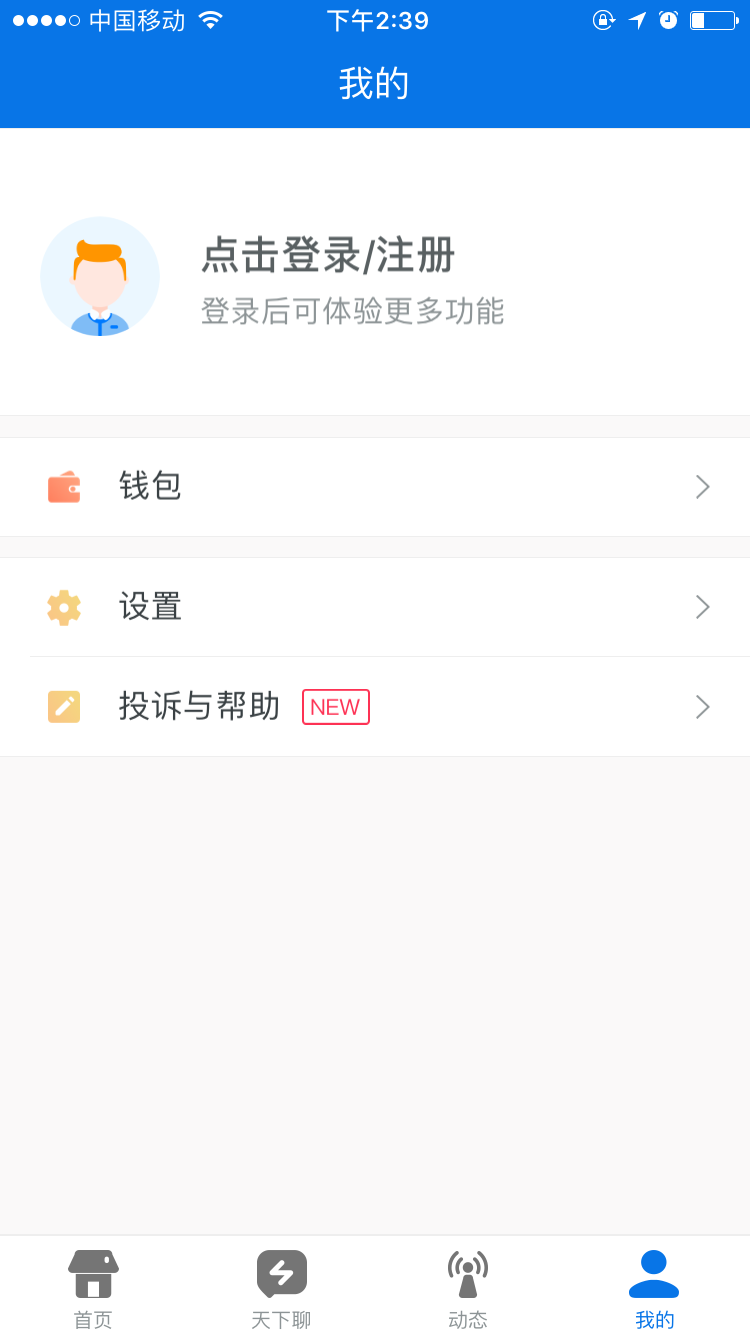Open 投诉与帮助 complaints and help
Screen dimensions: 750x1334
coord(375,707)
